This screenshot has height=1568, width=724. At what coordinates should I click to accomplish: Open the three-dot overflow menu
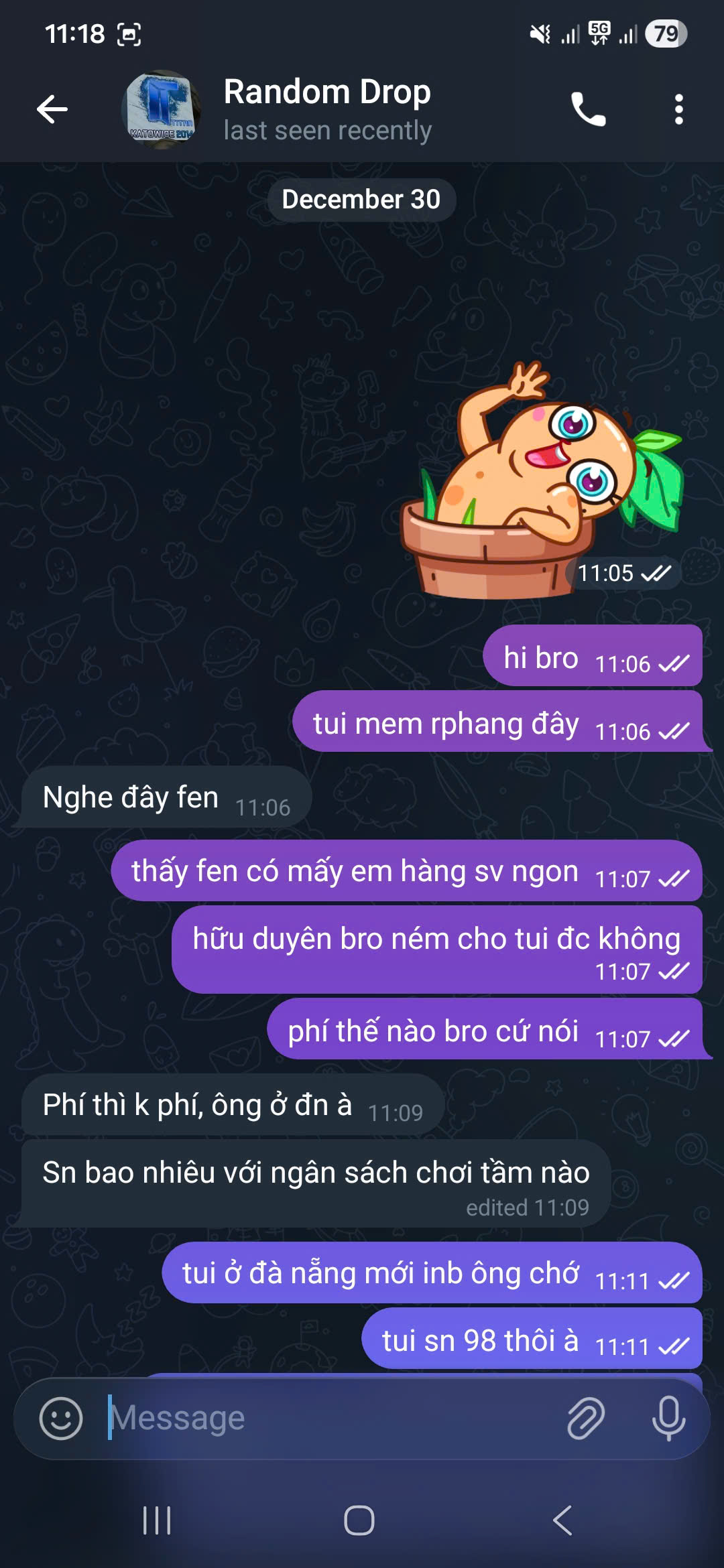(678, 109)
